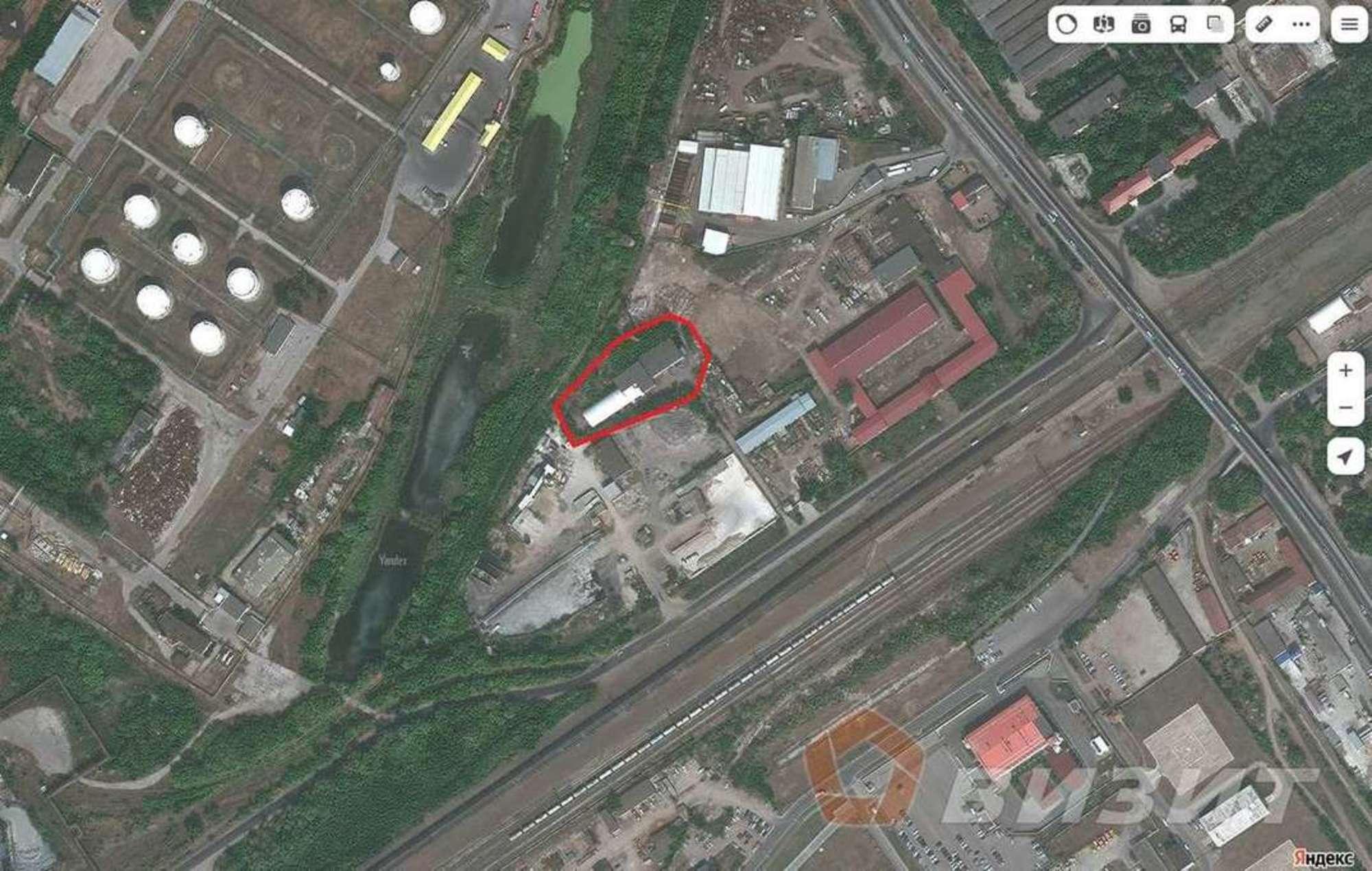Open the map layers selector

[x=1215, y=25]
